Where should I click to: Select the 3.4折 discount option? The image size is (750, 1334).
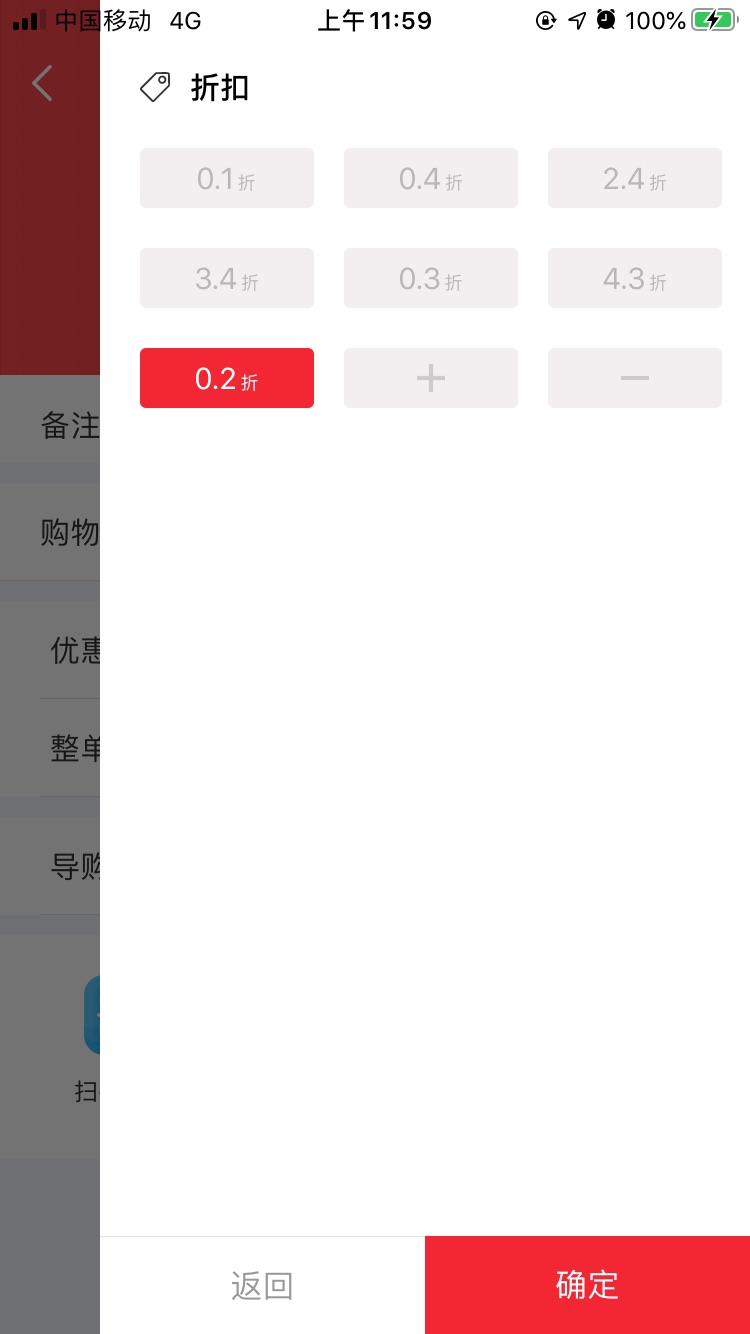click(227, 279)
